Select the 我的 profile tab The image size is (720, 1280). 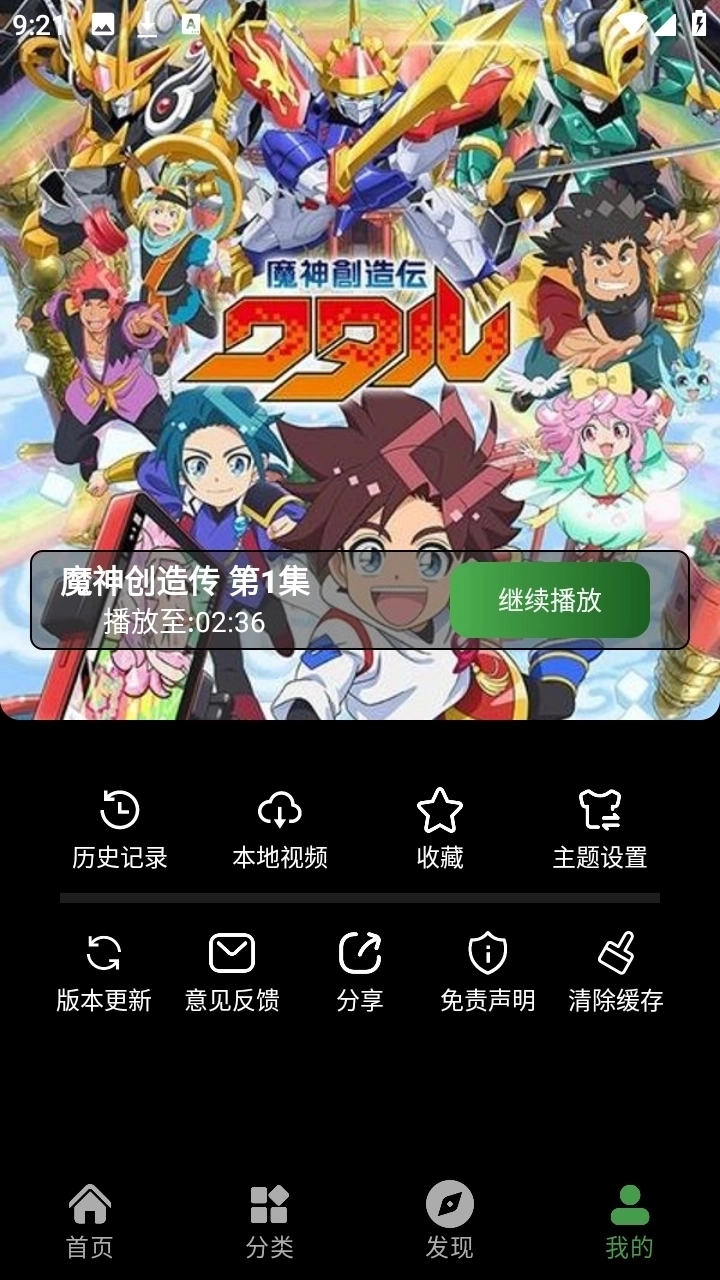click(x=630, y=1220)
